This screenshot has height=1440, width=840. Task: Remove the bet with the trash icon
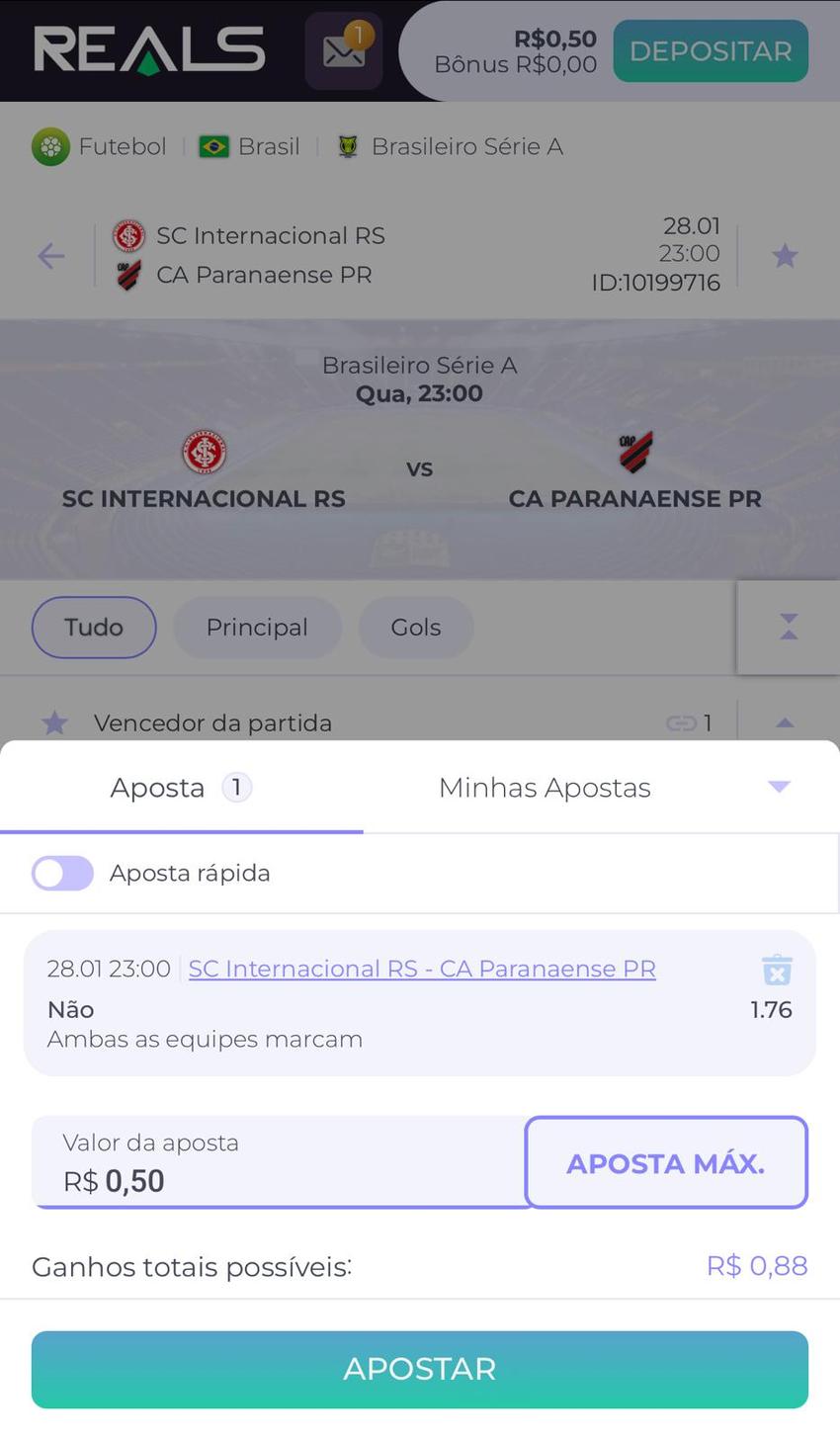778,970
